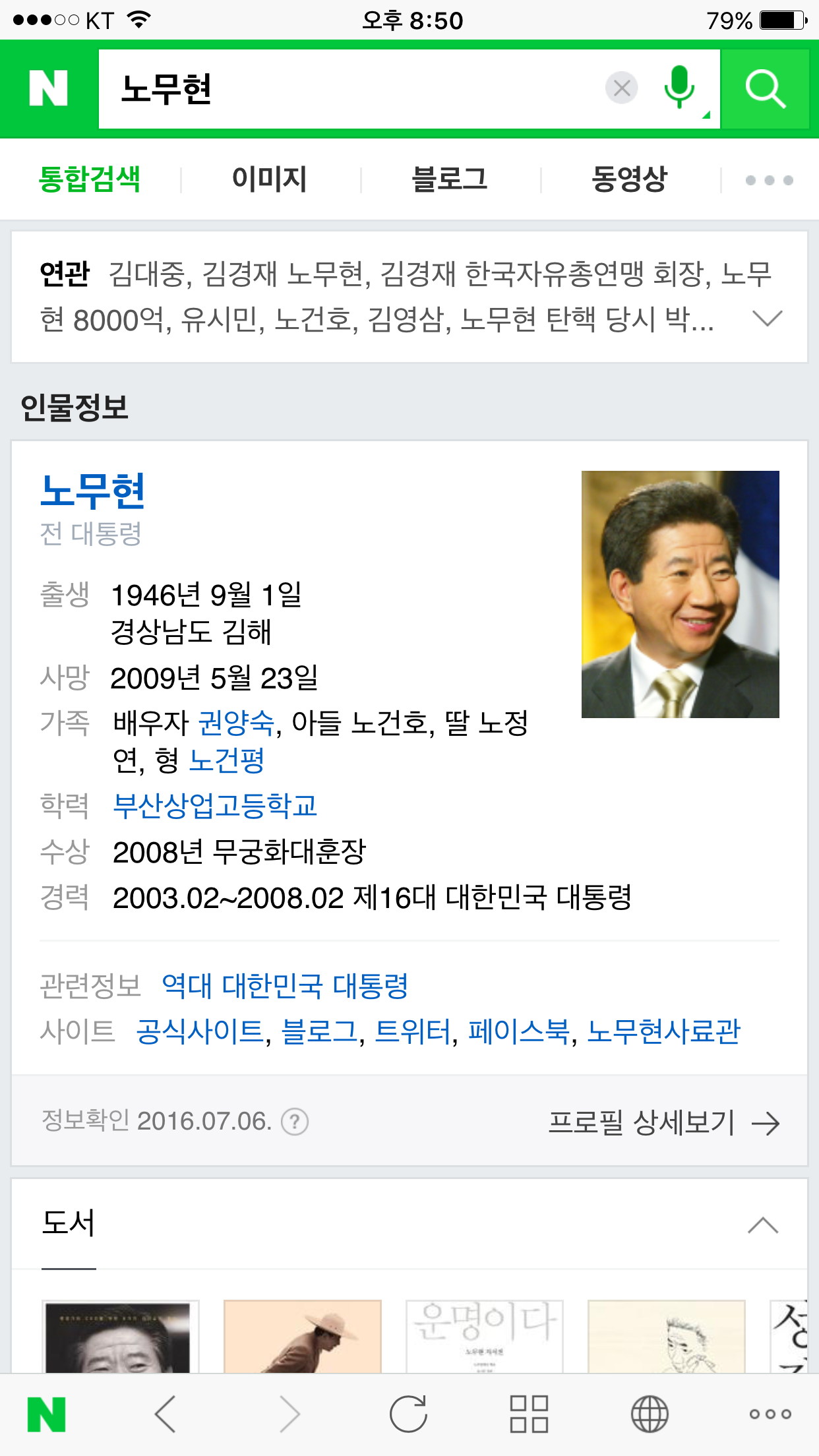Image resolution: width=819 pixels, height=1456 pixels.
Task: Open 프로필 상세보기 profile details
Action: (x=663, y=1122)
